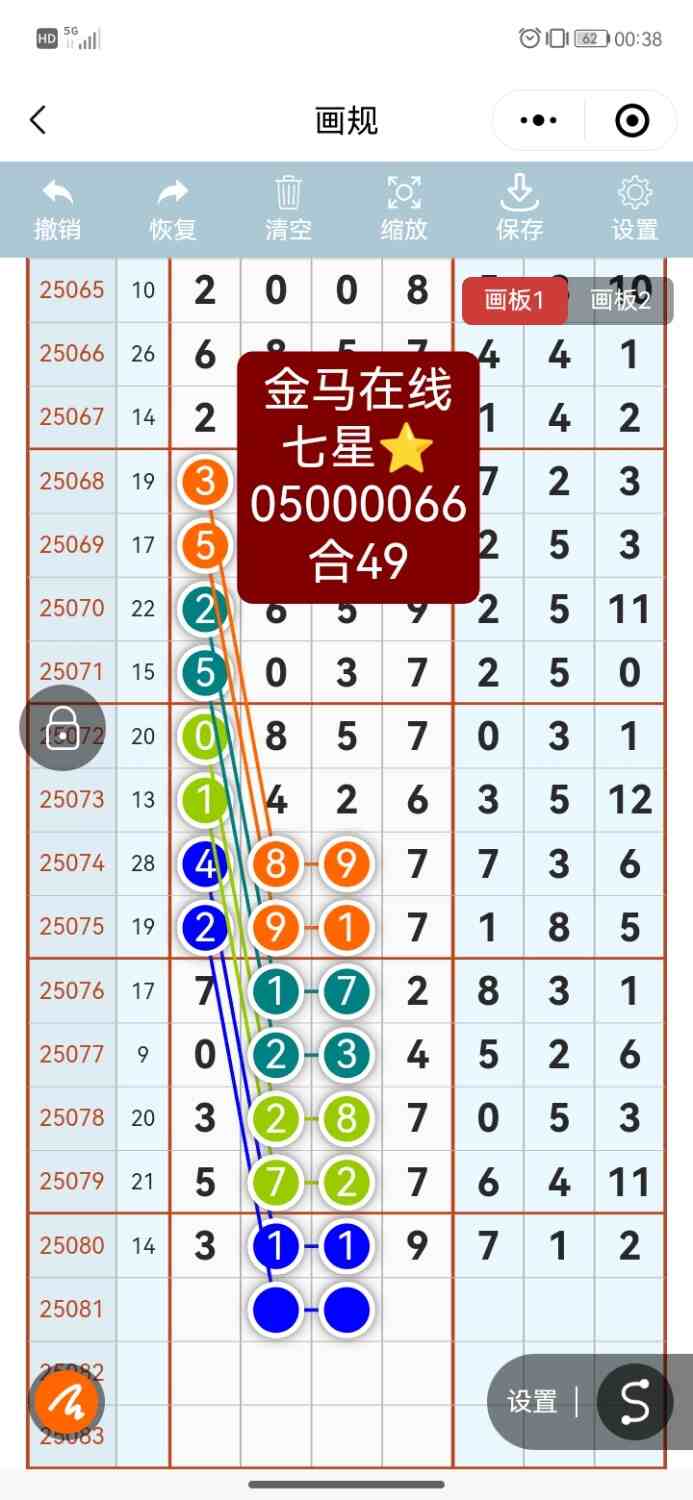Clear the canvas with 清空
This screenshot has width=693, height=1500.
(x=288, y=209)
